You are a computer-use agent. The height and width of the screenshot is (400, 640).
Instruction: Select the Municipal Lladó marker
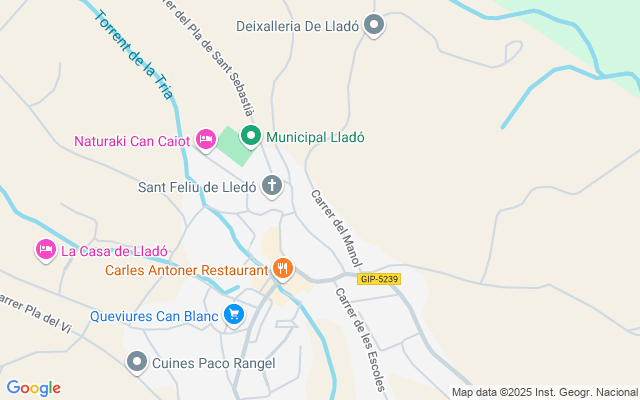251,136
